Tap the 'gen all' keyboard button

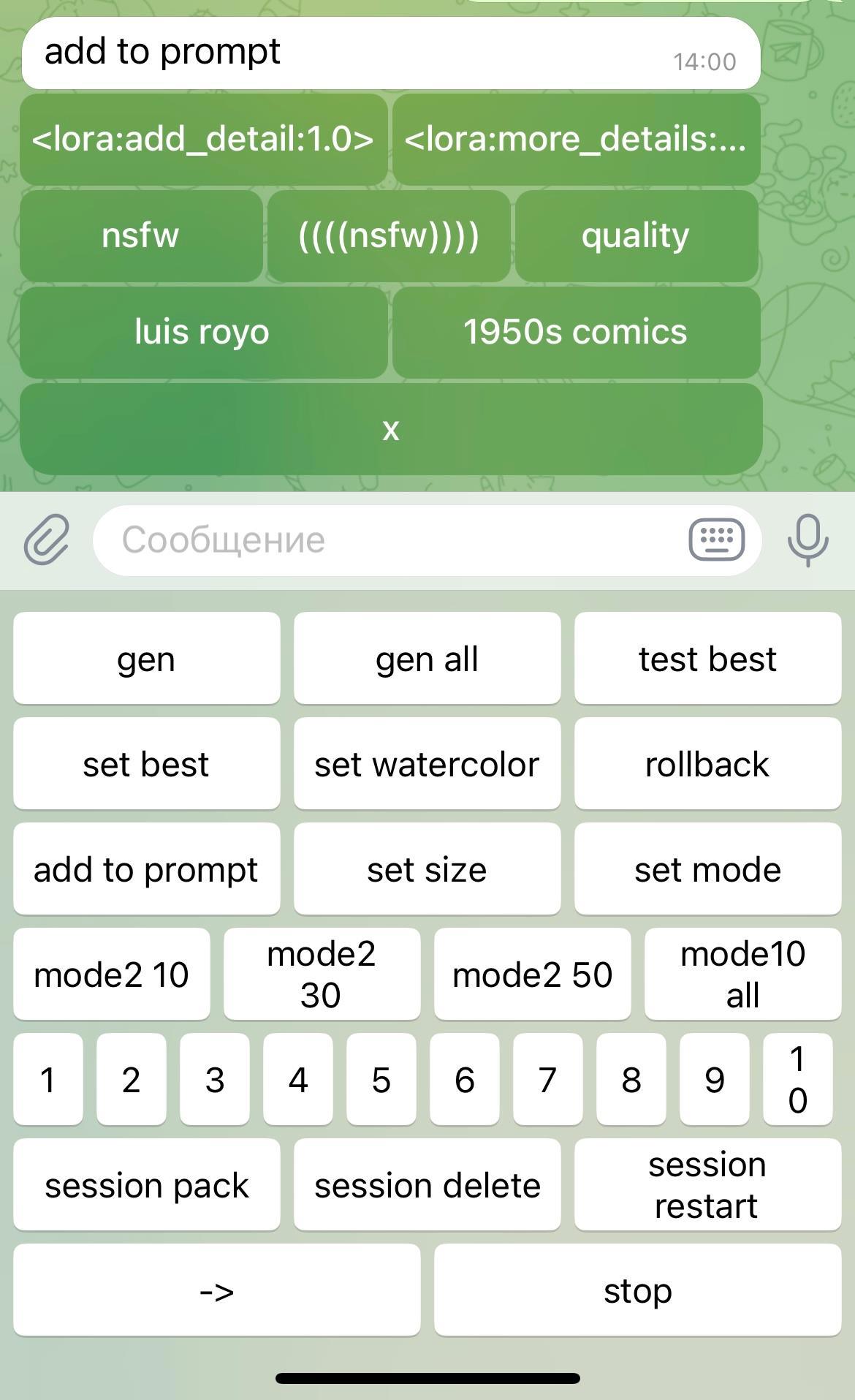click(x=427, y=659)
